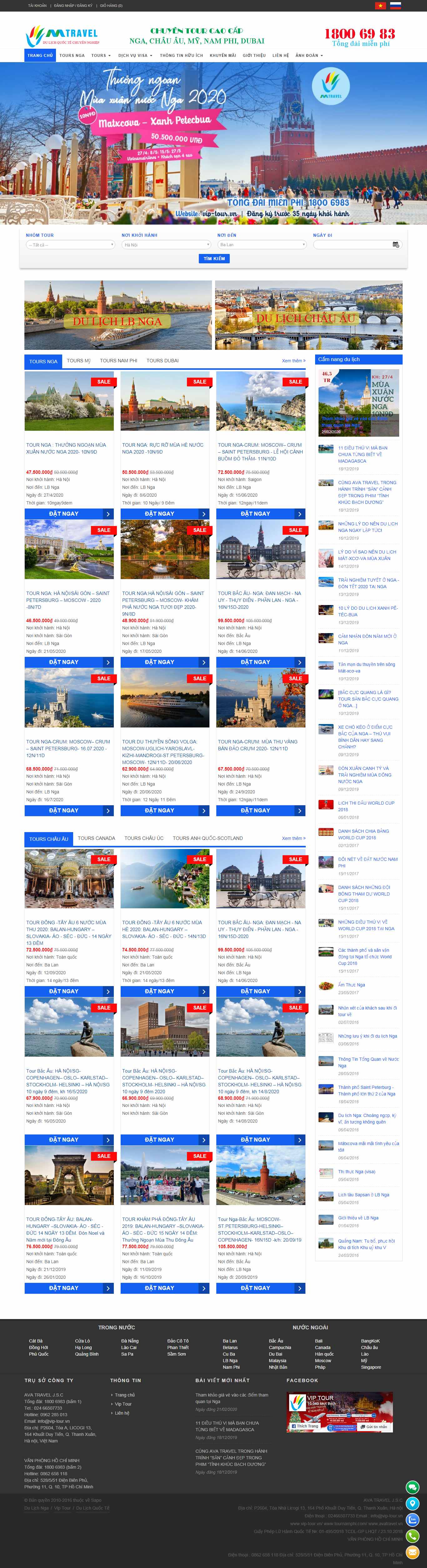The width and height of the screenshot is (427, 1568).
Task: Switch to the TOURS MỸ tab
Action: pos(78,360)
